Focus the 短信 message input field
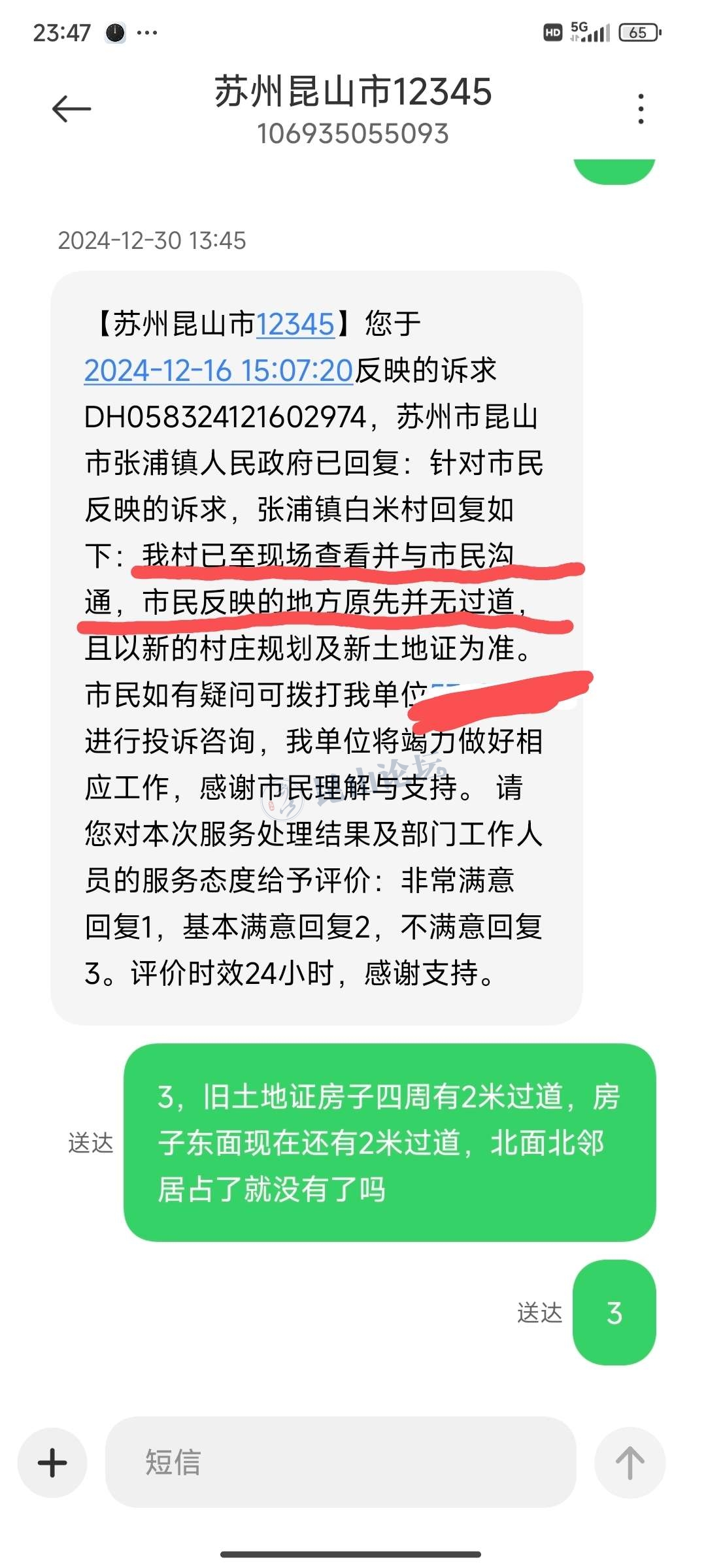Image resolution: width=706 pixels, height=1568 pixels. click(x=340, y=1462)
